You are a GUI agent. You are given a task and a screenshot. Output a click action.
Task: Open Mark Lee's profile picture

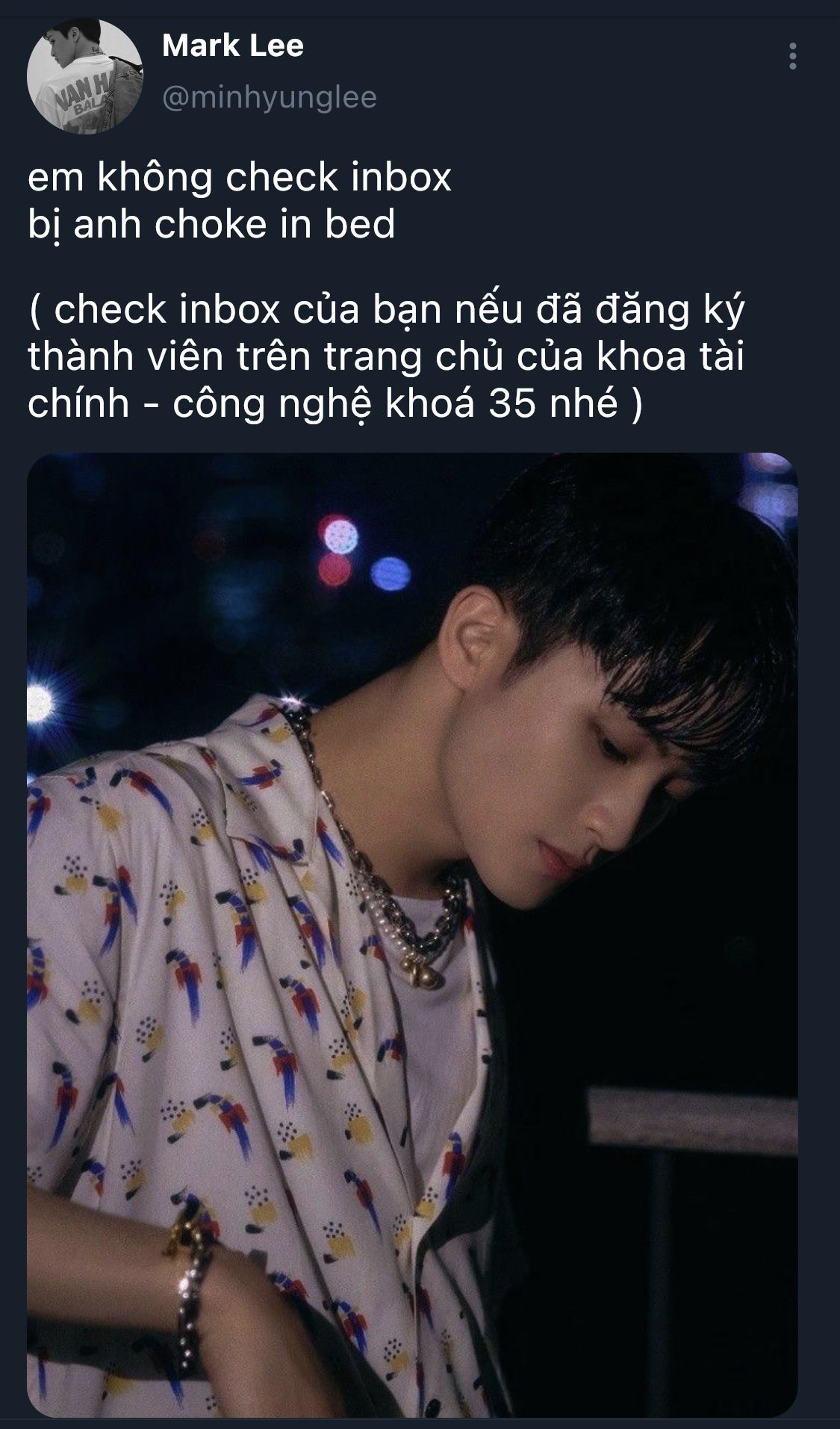[85, 77]
